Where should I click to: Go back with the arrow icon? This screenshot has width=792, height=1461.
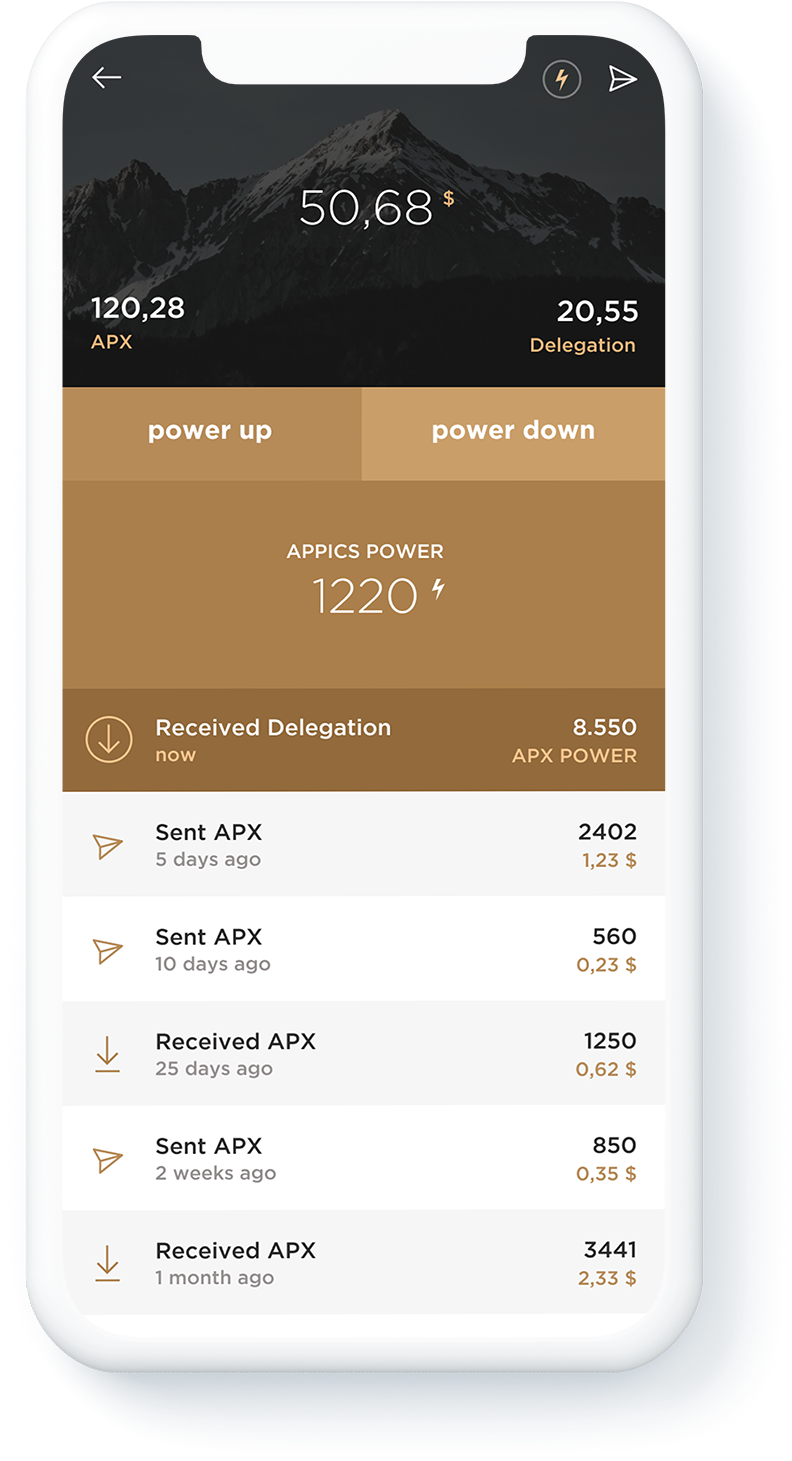(x=107, y=78)
